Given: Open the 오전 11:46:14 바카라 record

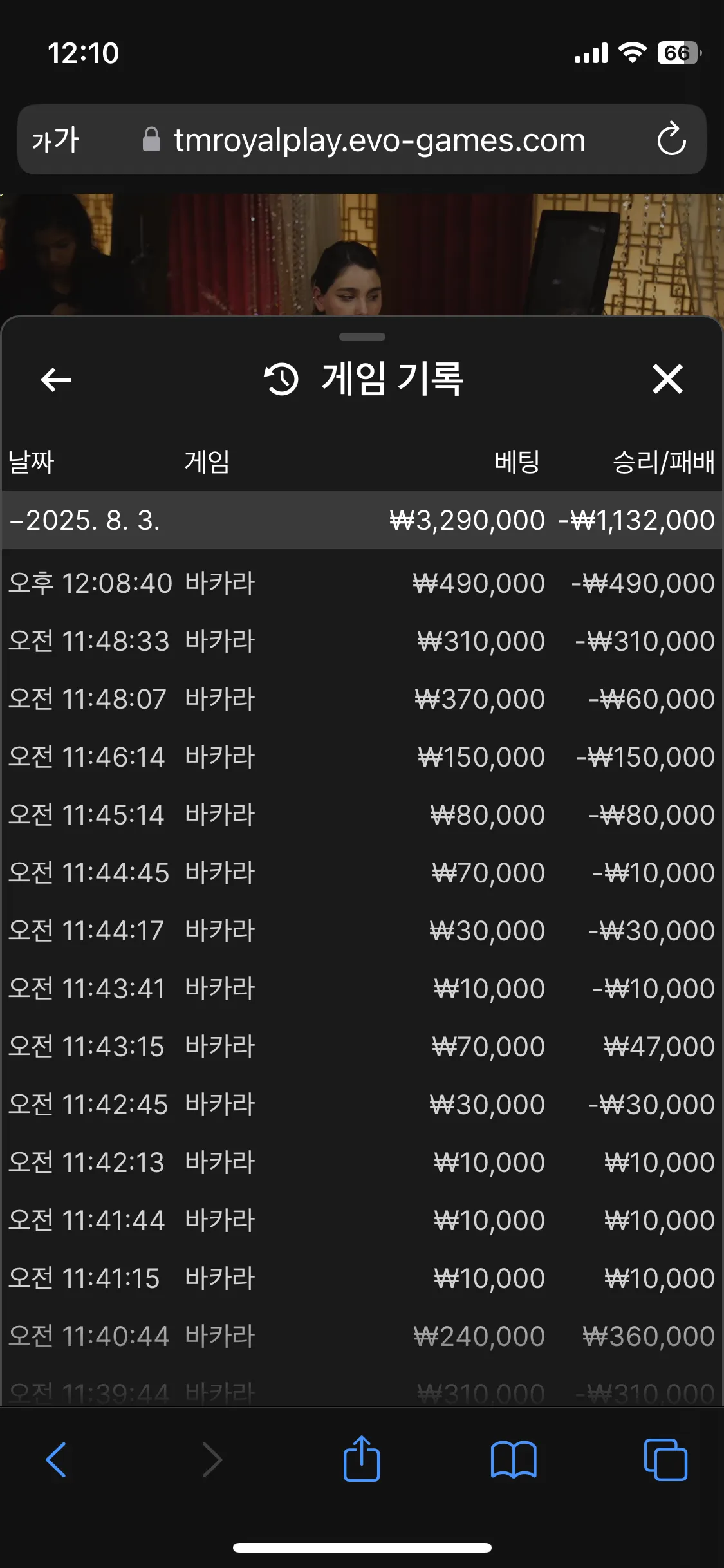Looking at the screenshot, I should (362, 757).
